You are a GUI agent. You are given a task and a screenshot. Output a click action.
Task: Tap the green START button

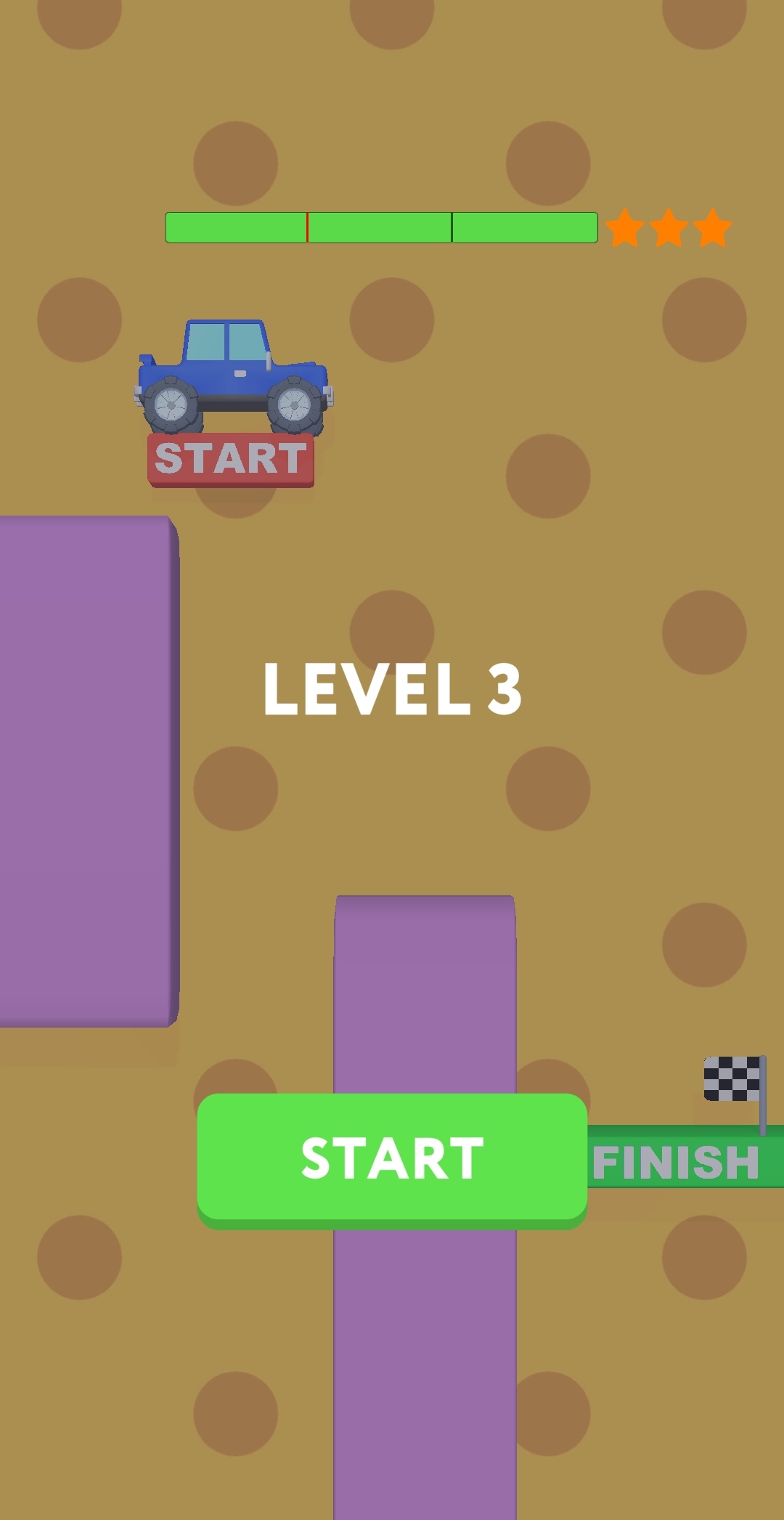392,1160
